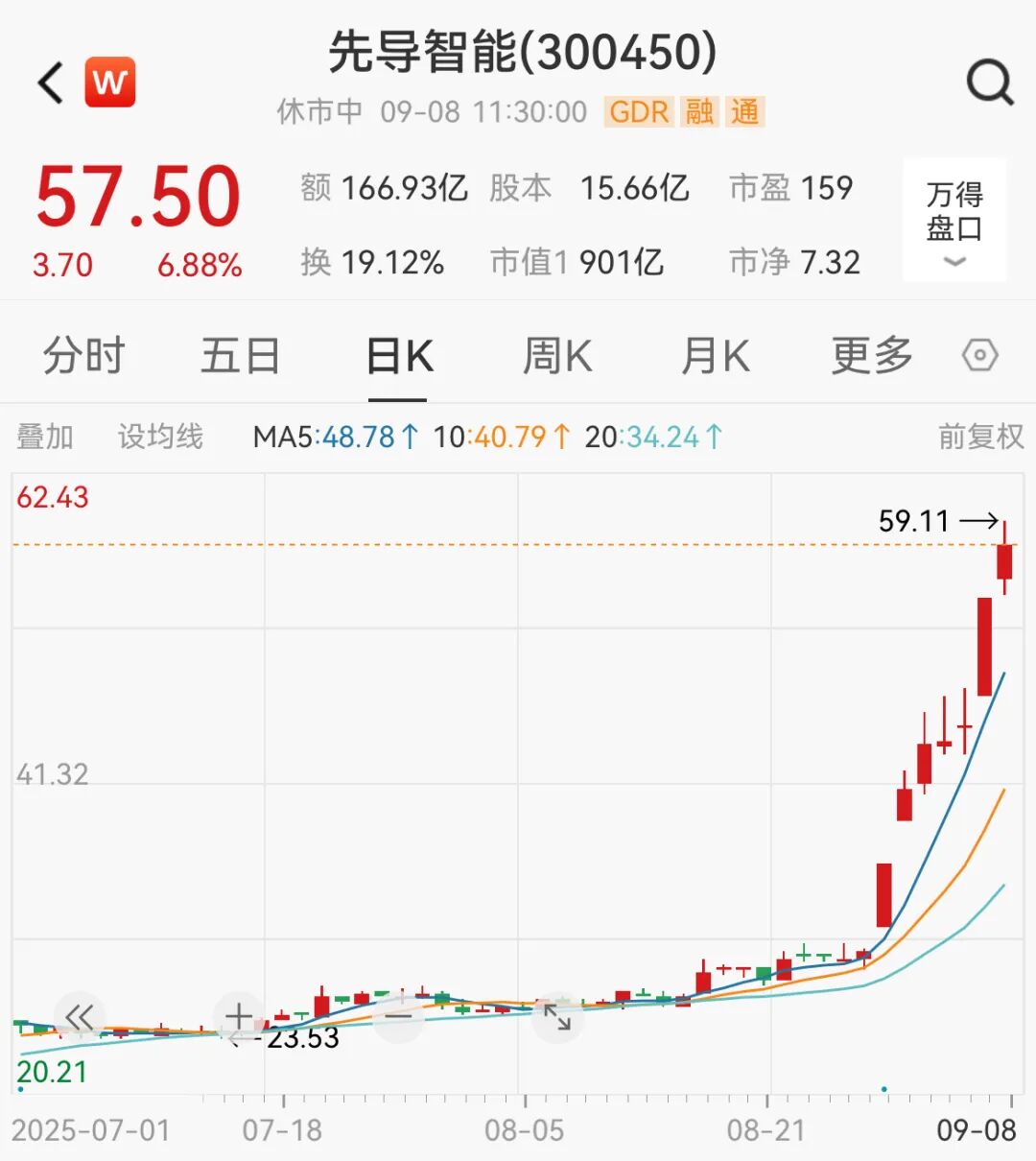Switch to the 月K chart tab
The width and height of the screenshot is (1036, 1161).
click(x=715, y=356)
